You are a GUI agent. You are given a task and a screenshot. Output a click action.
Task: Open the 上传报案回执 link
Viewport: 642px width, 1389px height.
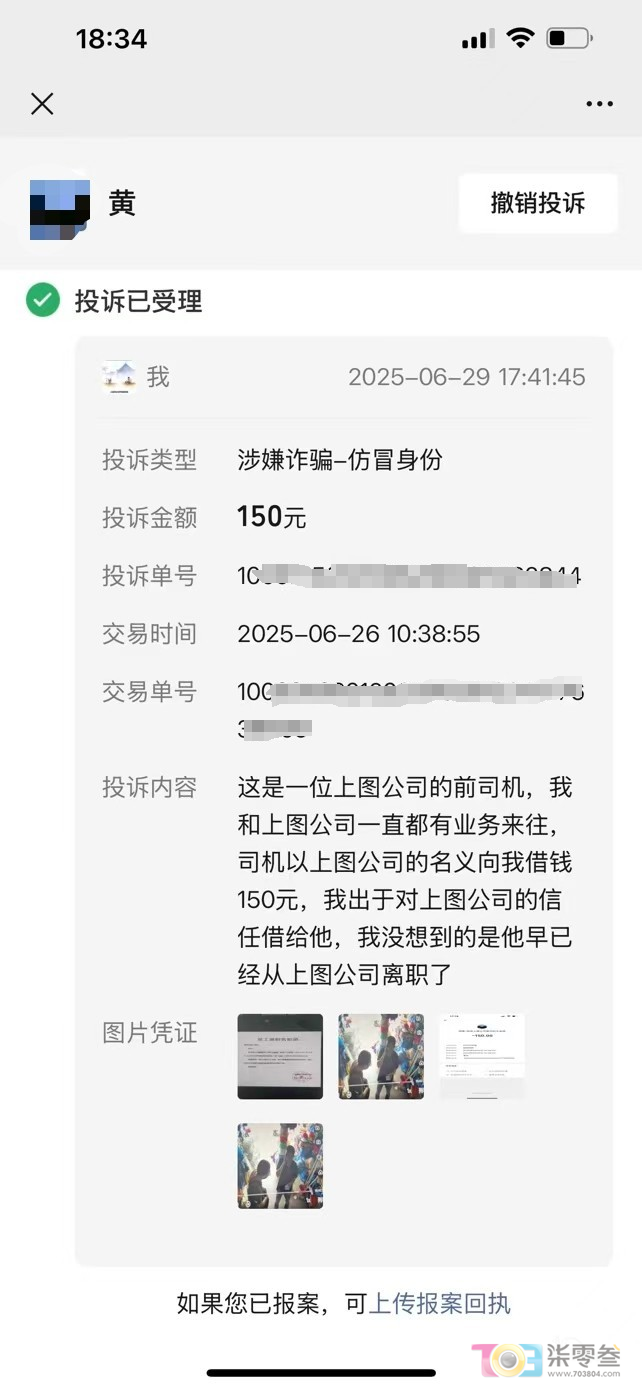440,1304
